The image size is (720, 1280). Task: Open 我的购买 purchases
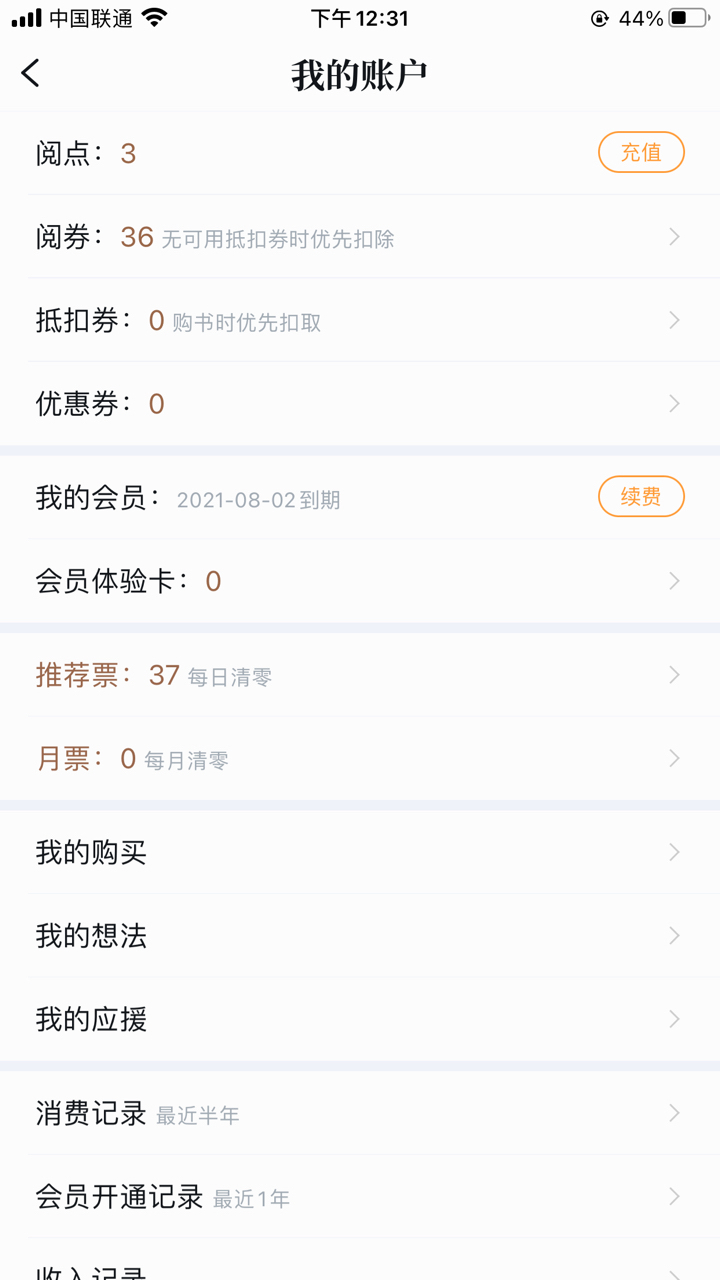click(360, 853)
